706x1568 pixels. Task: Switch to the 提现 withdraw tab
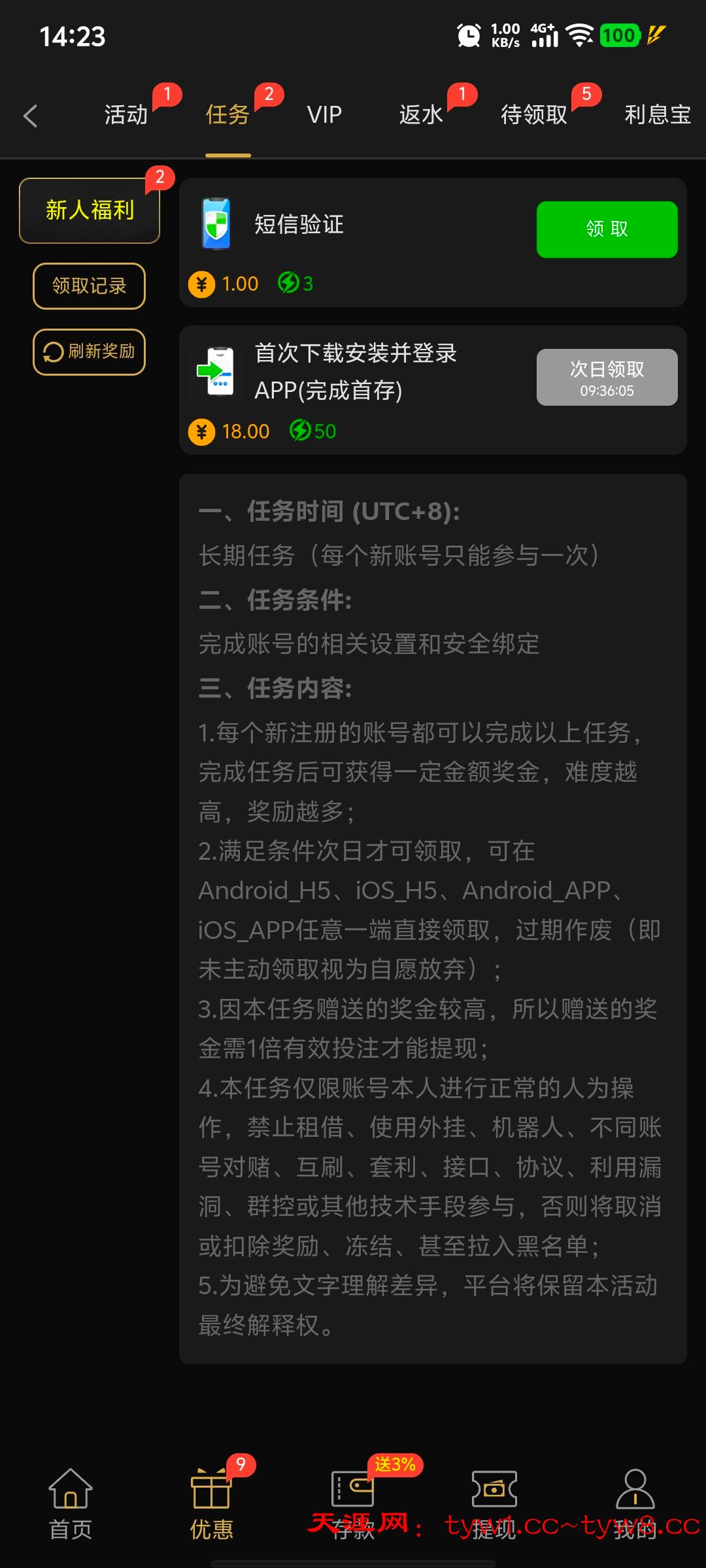[x=494, y=1503]
